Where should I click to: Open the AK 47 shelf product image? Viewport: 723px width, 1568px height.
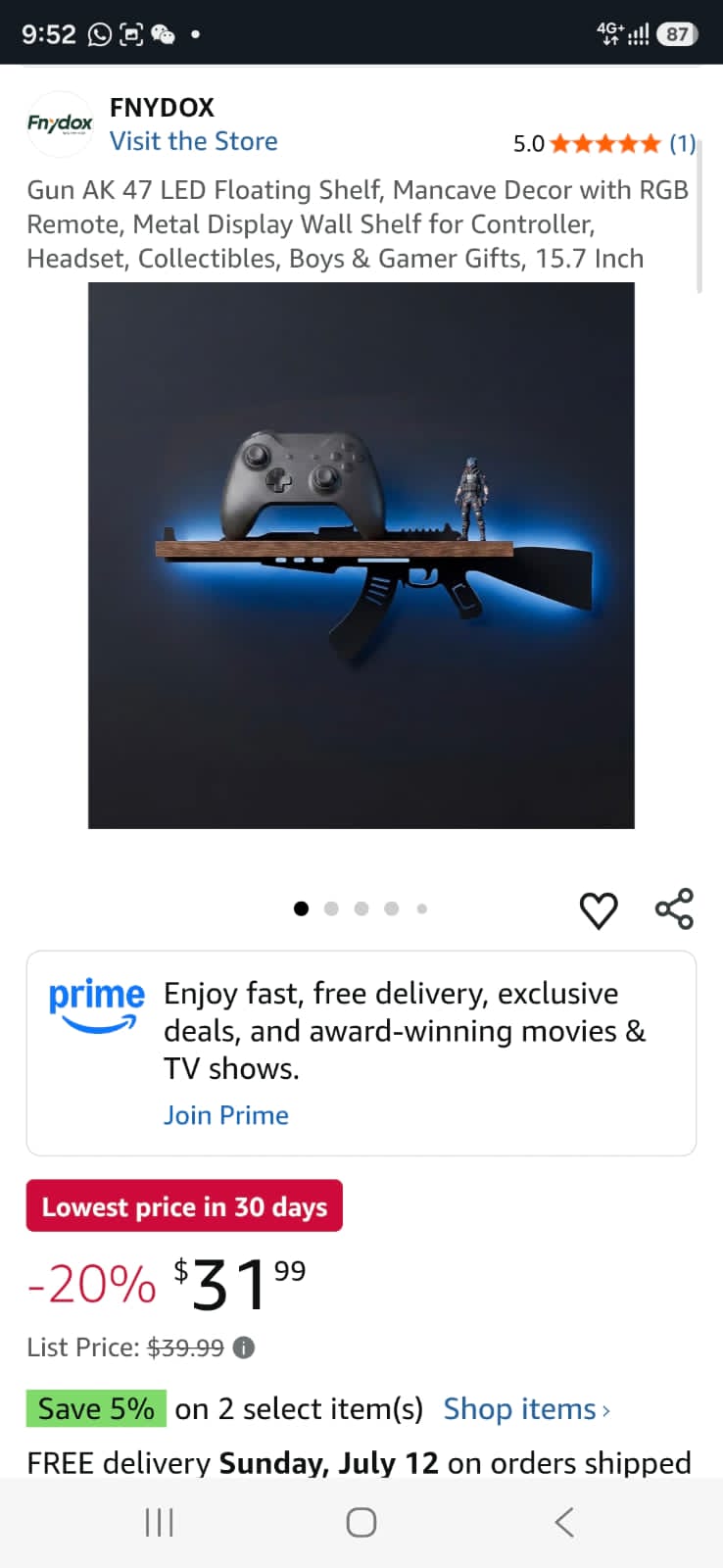361,556
